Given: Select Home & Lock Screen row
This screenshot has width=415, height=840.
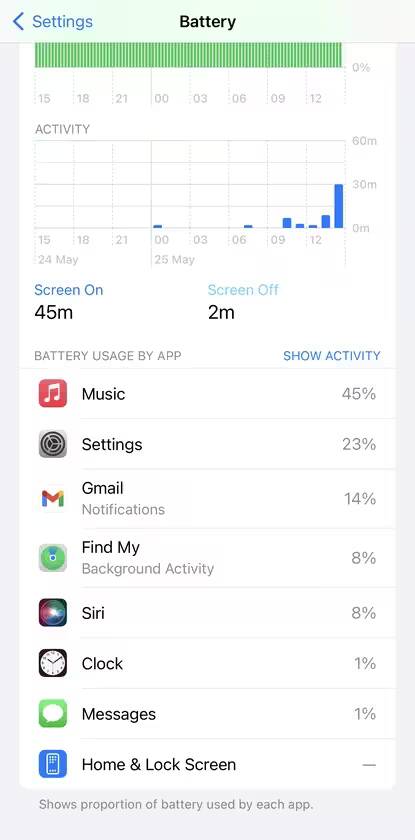Looking at the screenshot, I should click(x=208, y=764).
